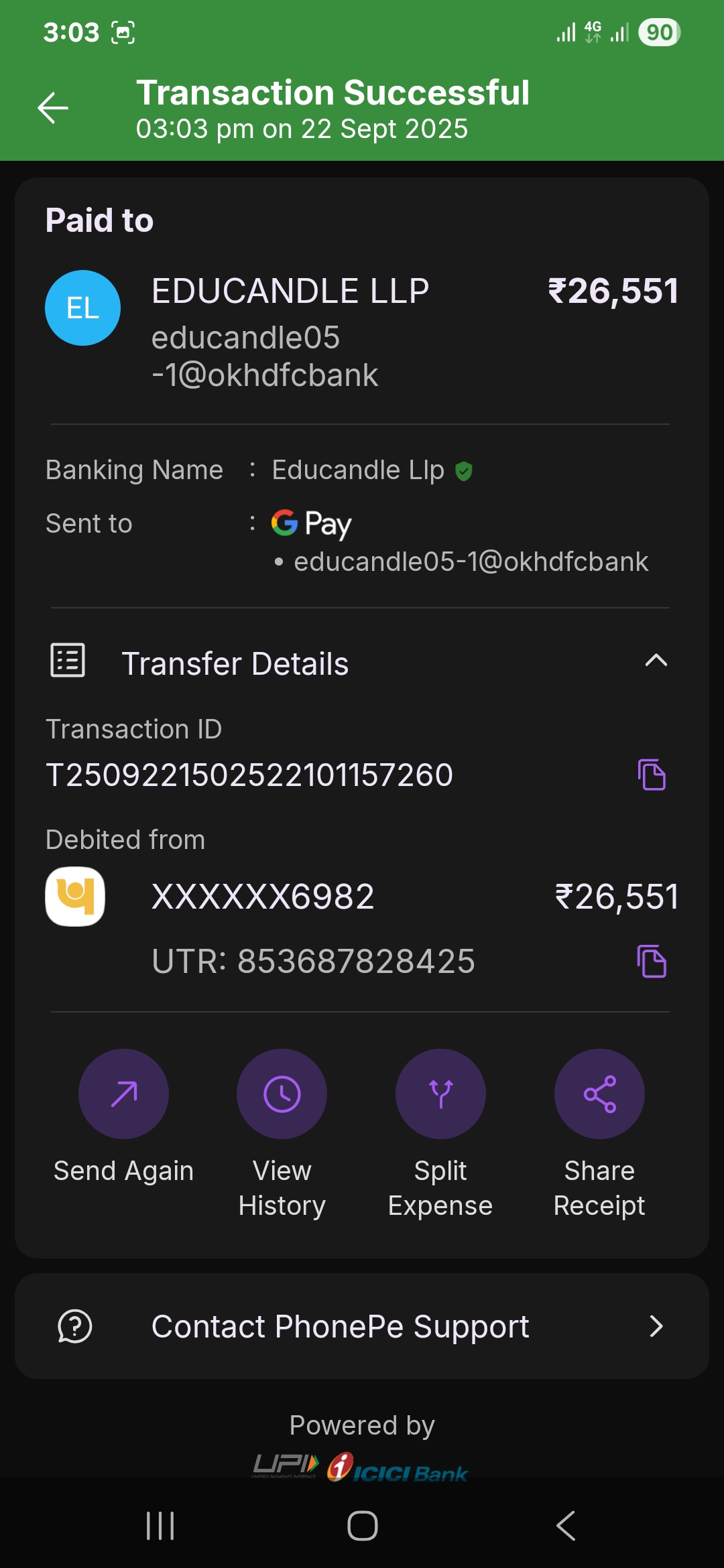The width and height of the screenshot is (724, 1568).
Task: Open View History
Action: click(282, 1094)
